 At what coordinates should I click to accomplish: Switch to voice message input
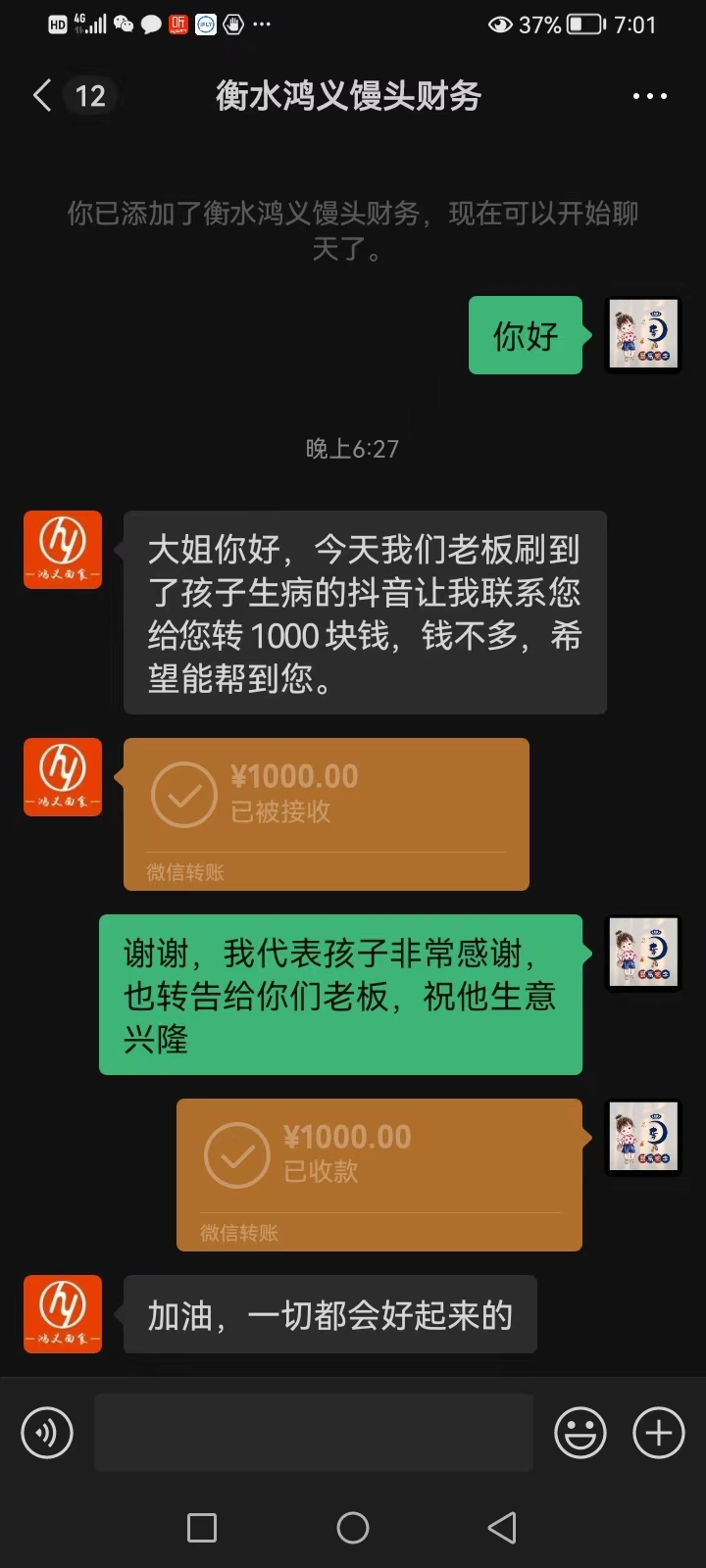[47, 1433]
